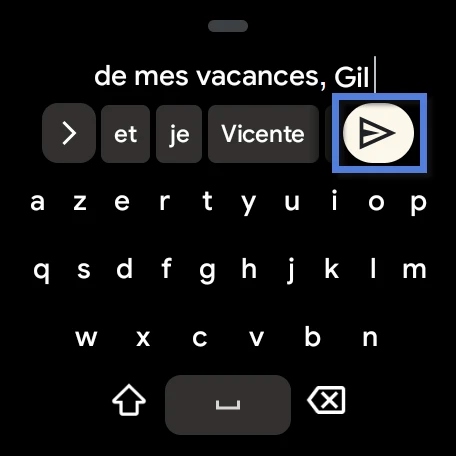Hit the backspace key
Viewport: 456px width, 456px height.
[326, 400]
